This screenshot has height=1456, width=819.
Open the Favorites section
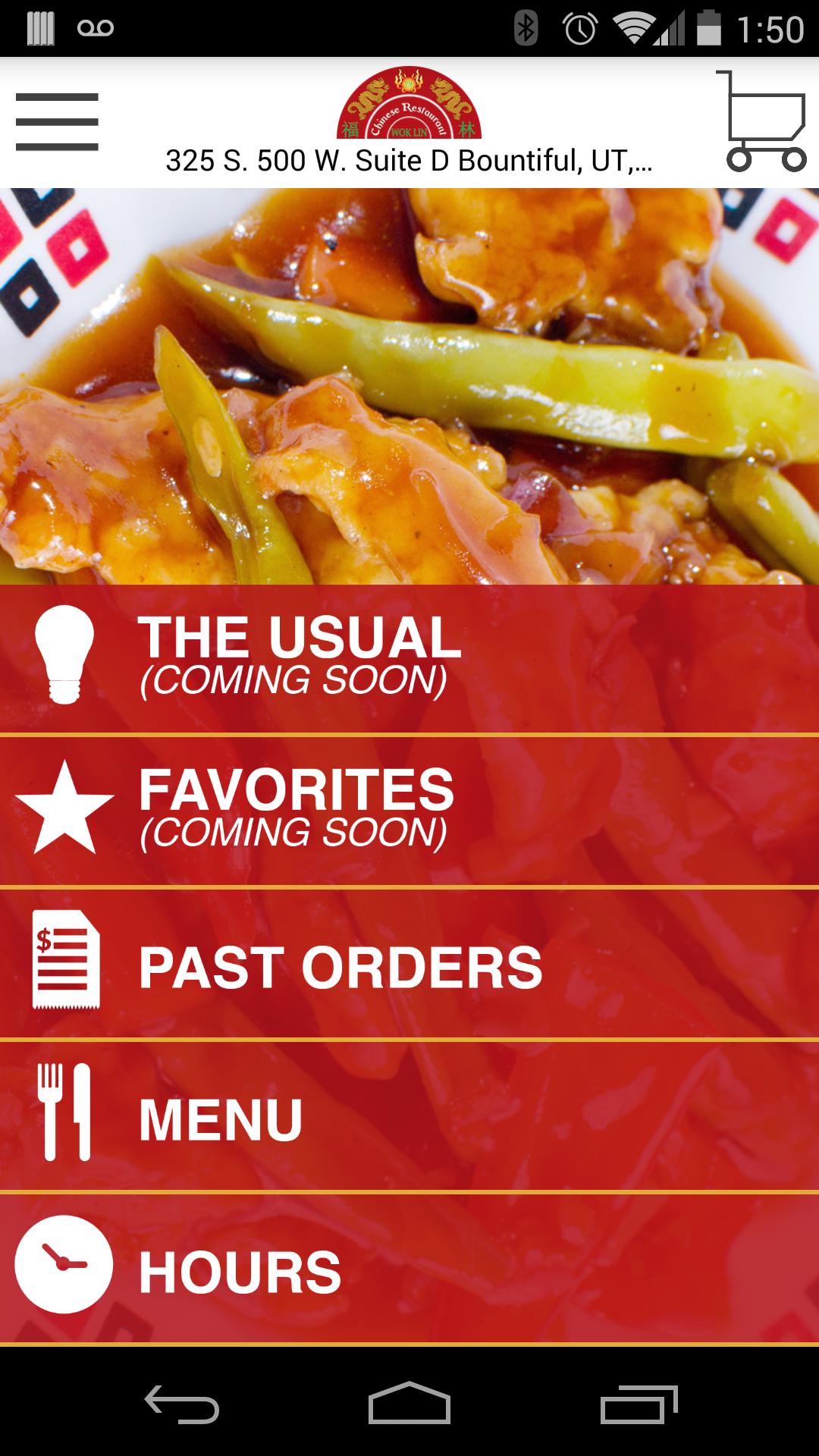tap(409, 808)
